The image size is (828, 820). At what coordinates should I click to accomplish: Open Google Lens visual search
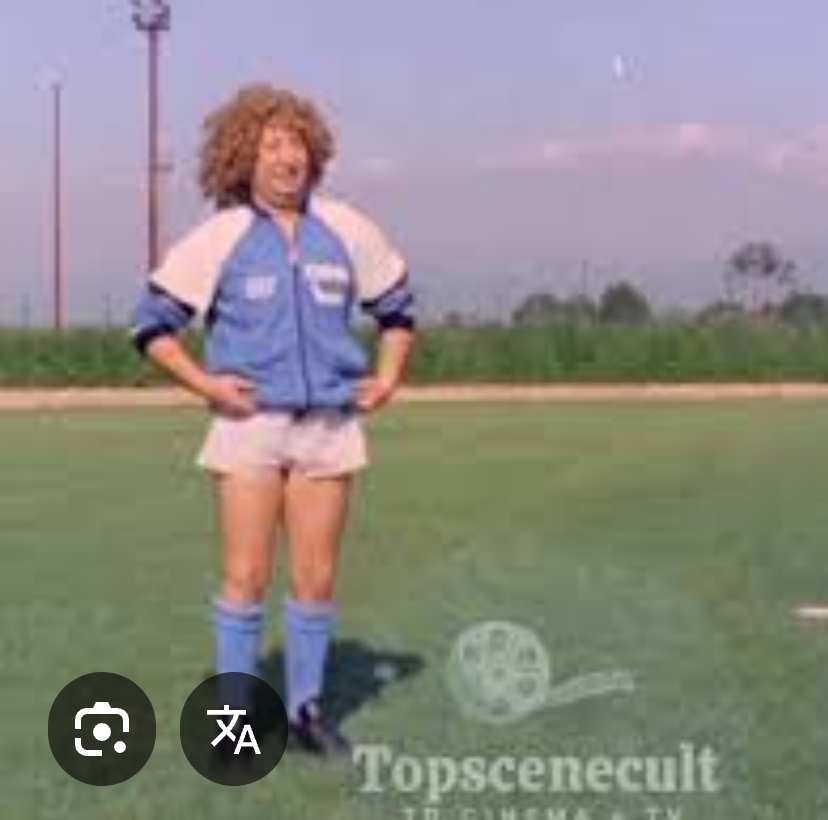102,728
